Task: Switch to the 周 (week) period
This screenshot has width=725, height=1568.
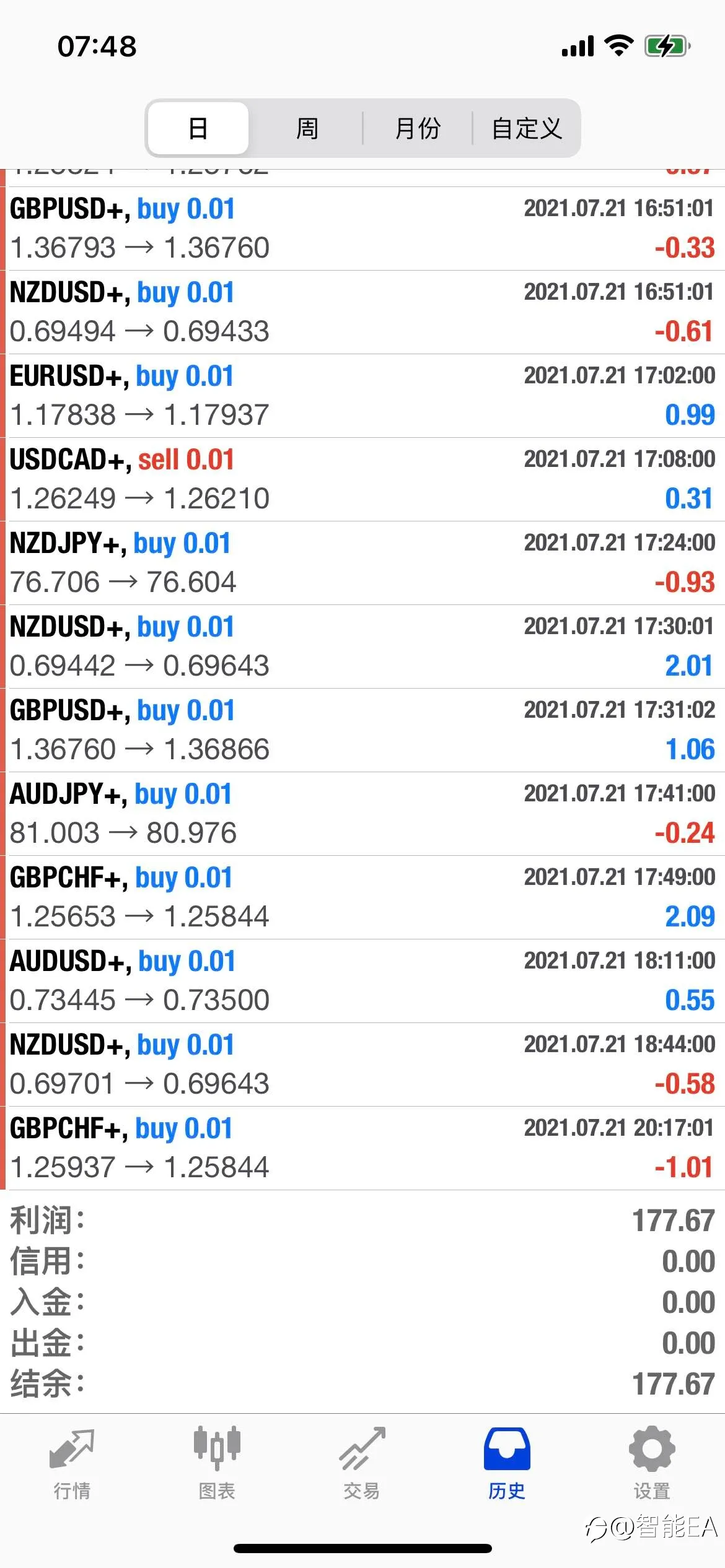Action: [x=307, y=128]
